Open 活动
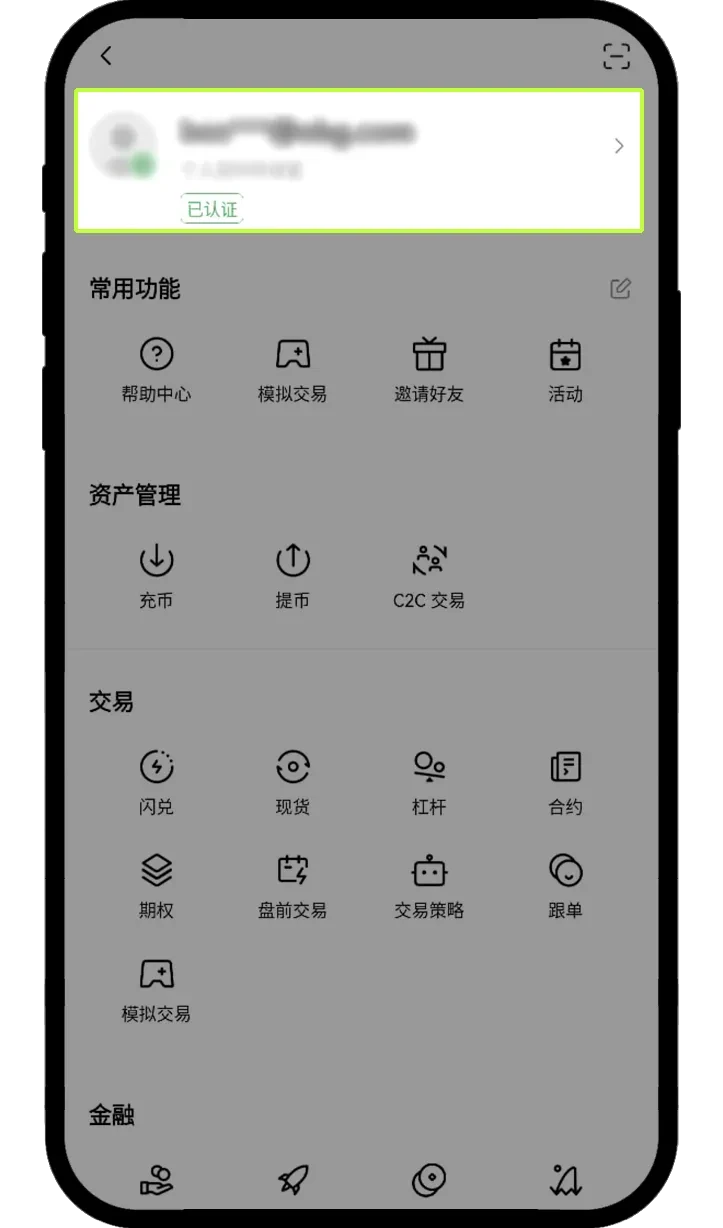 pos(565,370)
